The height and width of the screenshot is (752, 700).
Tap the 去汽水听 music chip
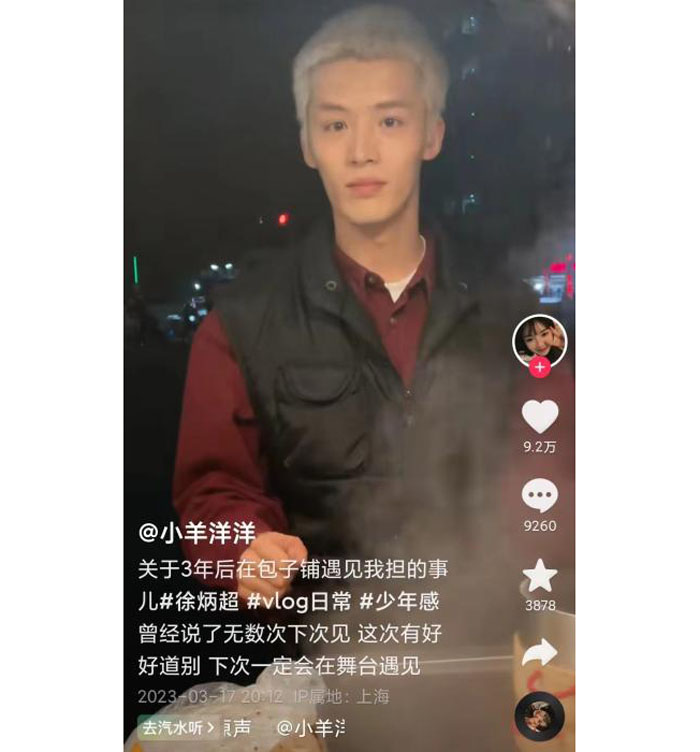click(x=177, y=727)
